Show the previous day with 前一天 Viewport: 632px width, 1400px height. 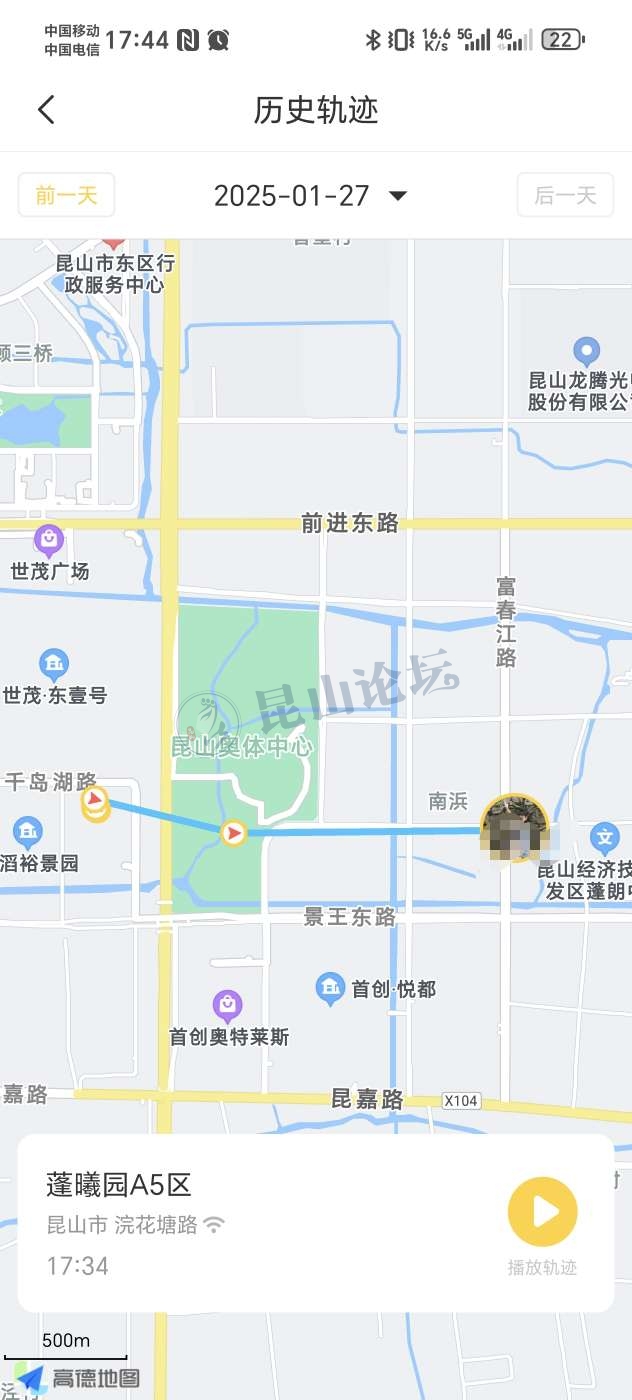pyautogui.click(x=66, y=195)
